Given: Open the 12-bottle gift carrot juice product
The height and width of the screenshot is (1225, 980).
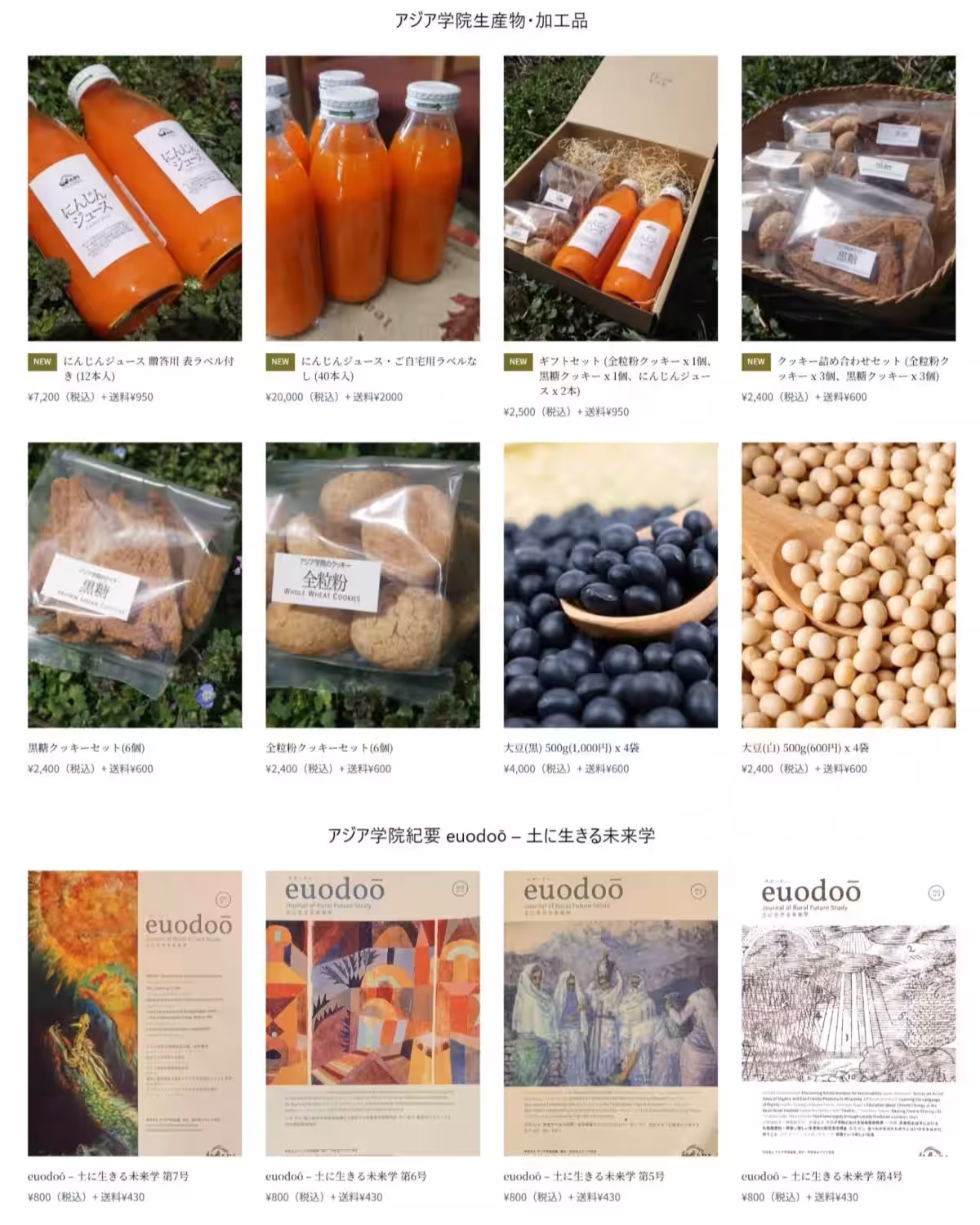Looking at the screenshot, I should pyautogui.click(x=135, y=198).
